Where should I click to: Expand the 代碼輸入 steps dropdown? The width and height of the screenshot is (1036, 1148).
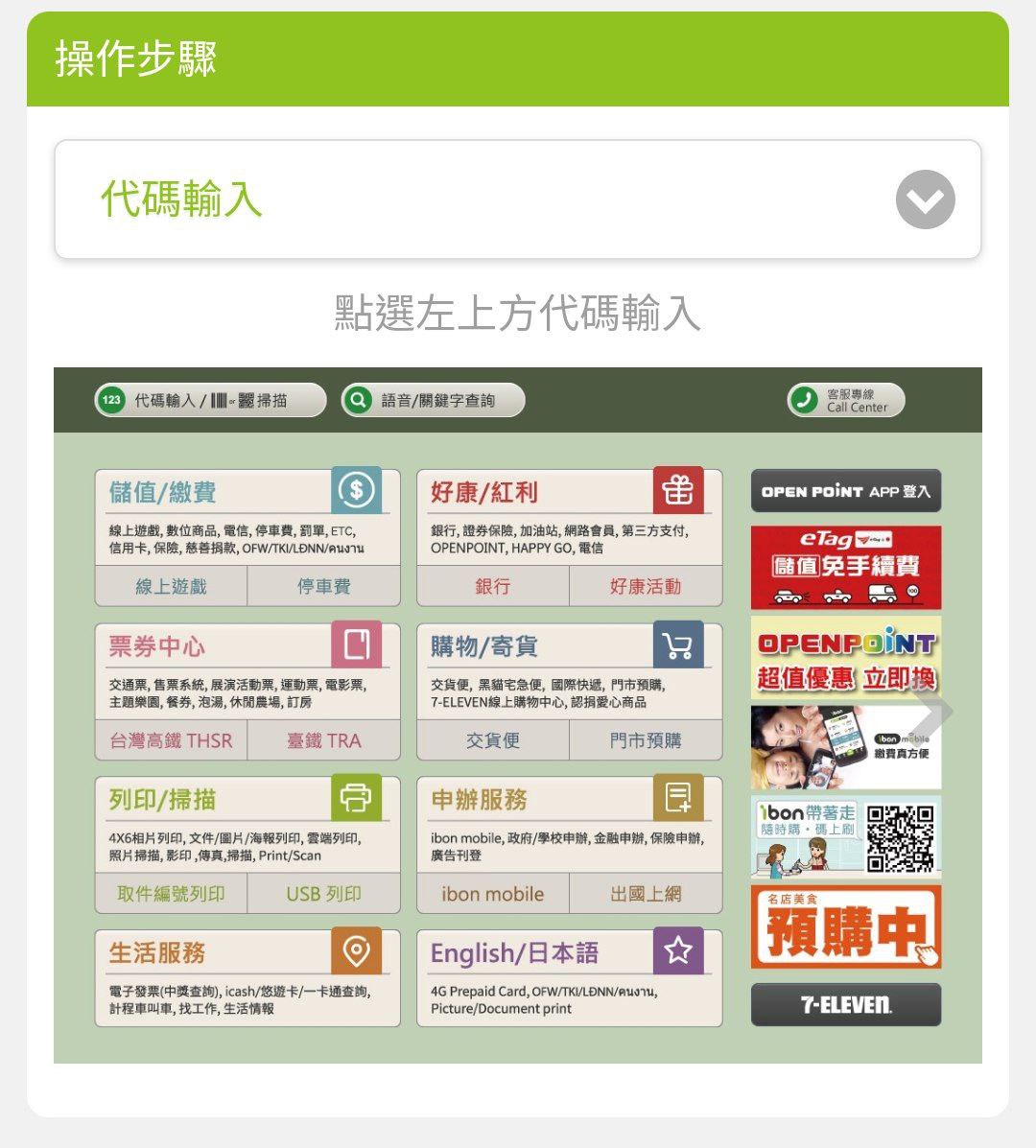click(x=925, y=199)
